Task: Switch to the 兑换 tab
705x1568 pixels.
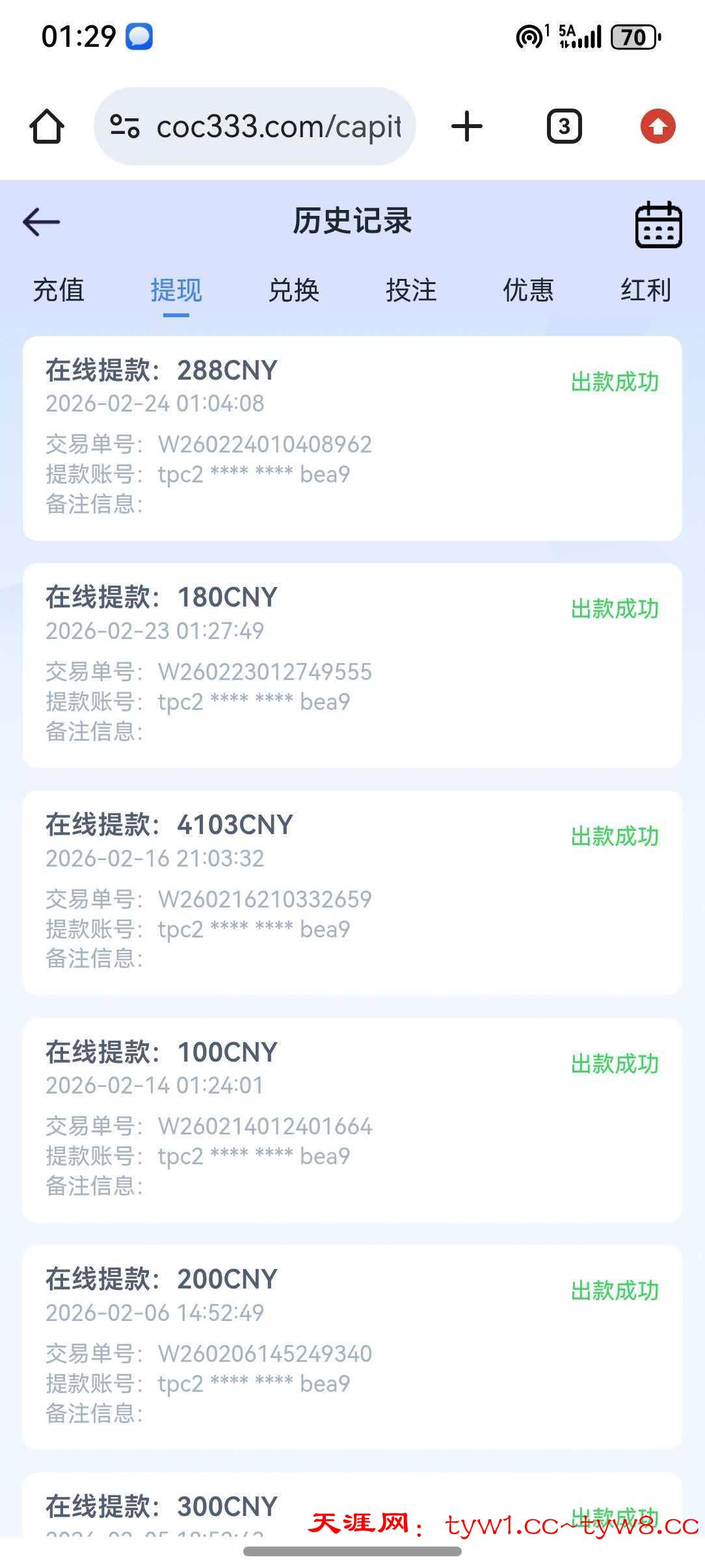Action: [x=293, y=290]
